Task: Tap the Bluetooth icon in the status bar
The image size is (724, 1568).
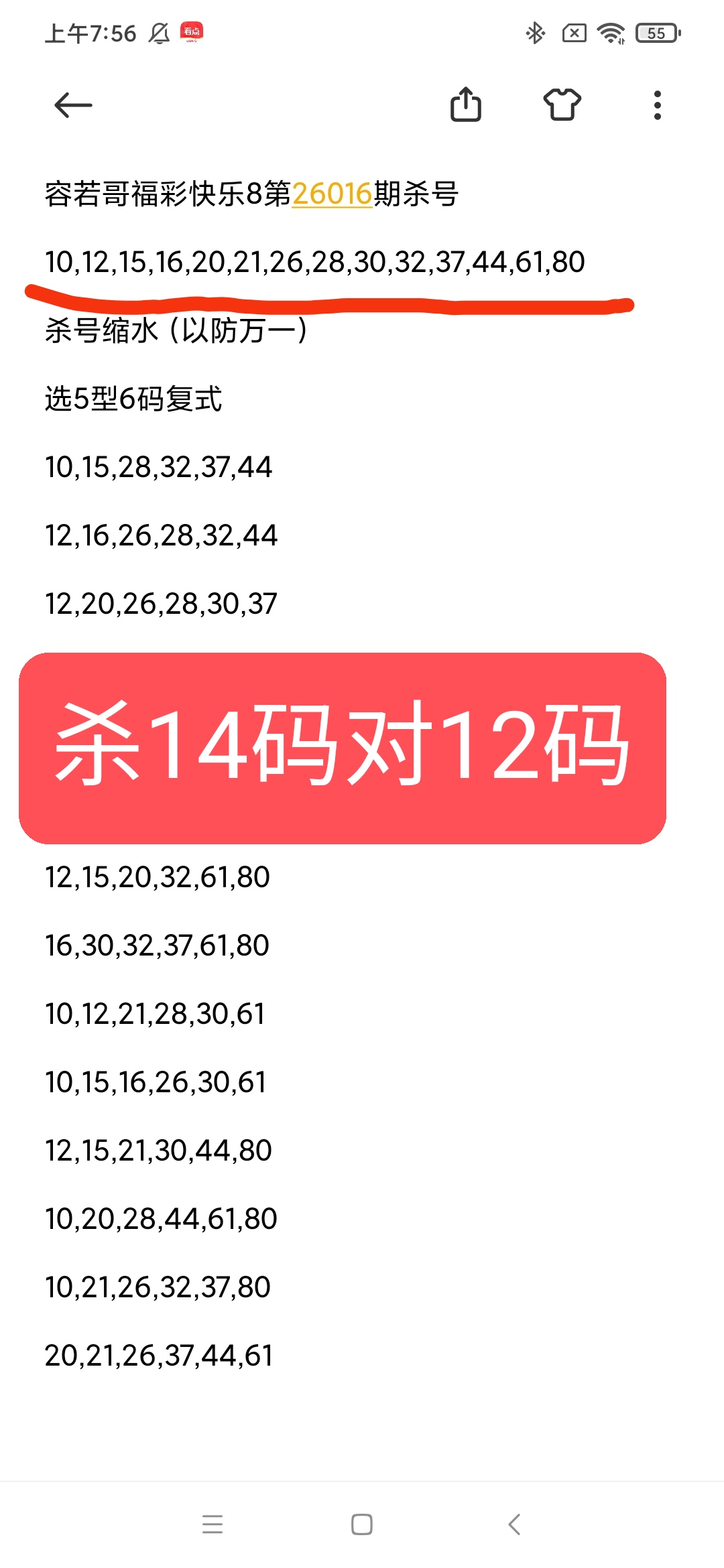Action: pyautogui.click(x=536, y=31)
